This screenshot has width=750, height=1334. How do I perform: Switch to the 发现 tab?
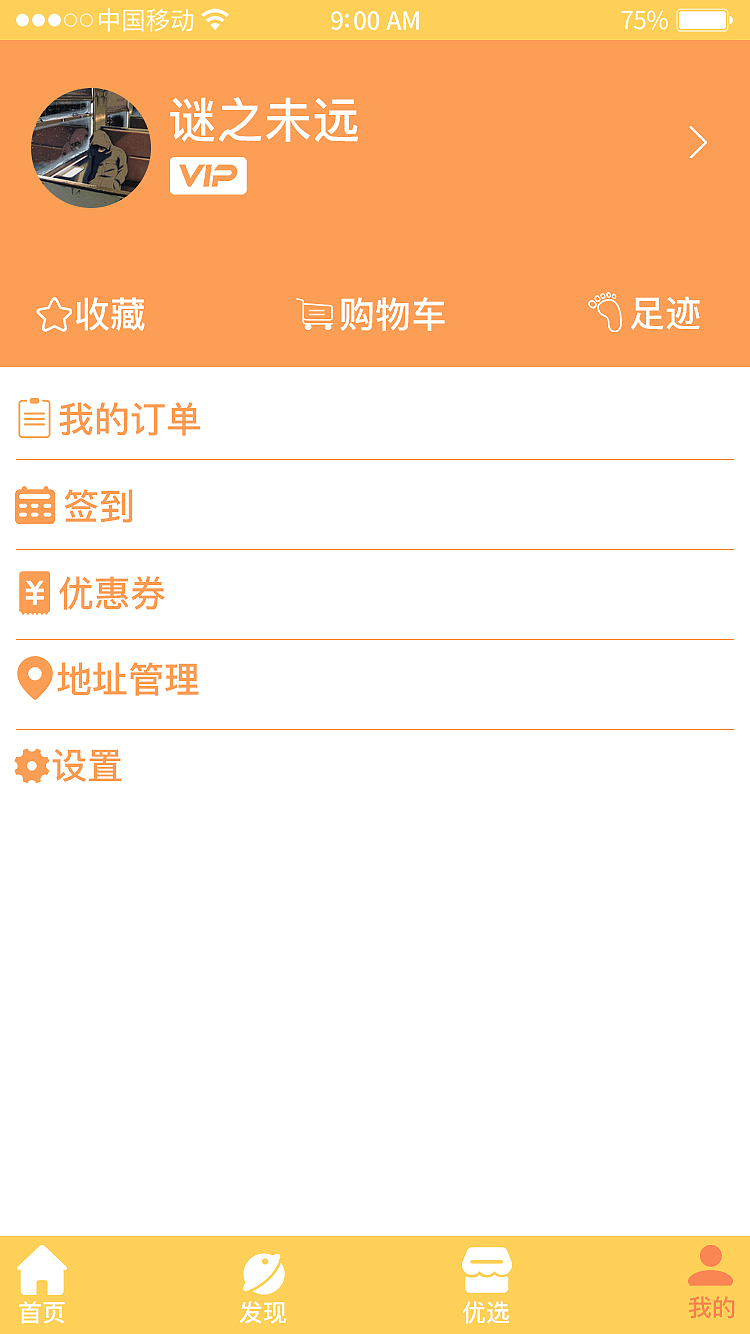[x=262, y=1285]
